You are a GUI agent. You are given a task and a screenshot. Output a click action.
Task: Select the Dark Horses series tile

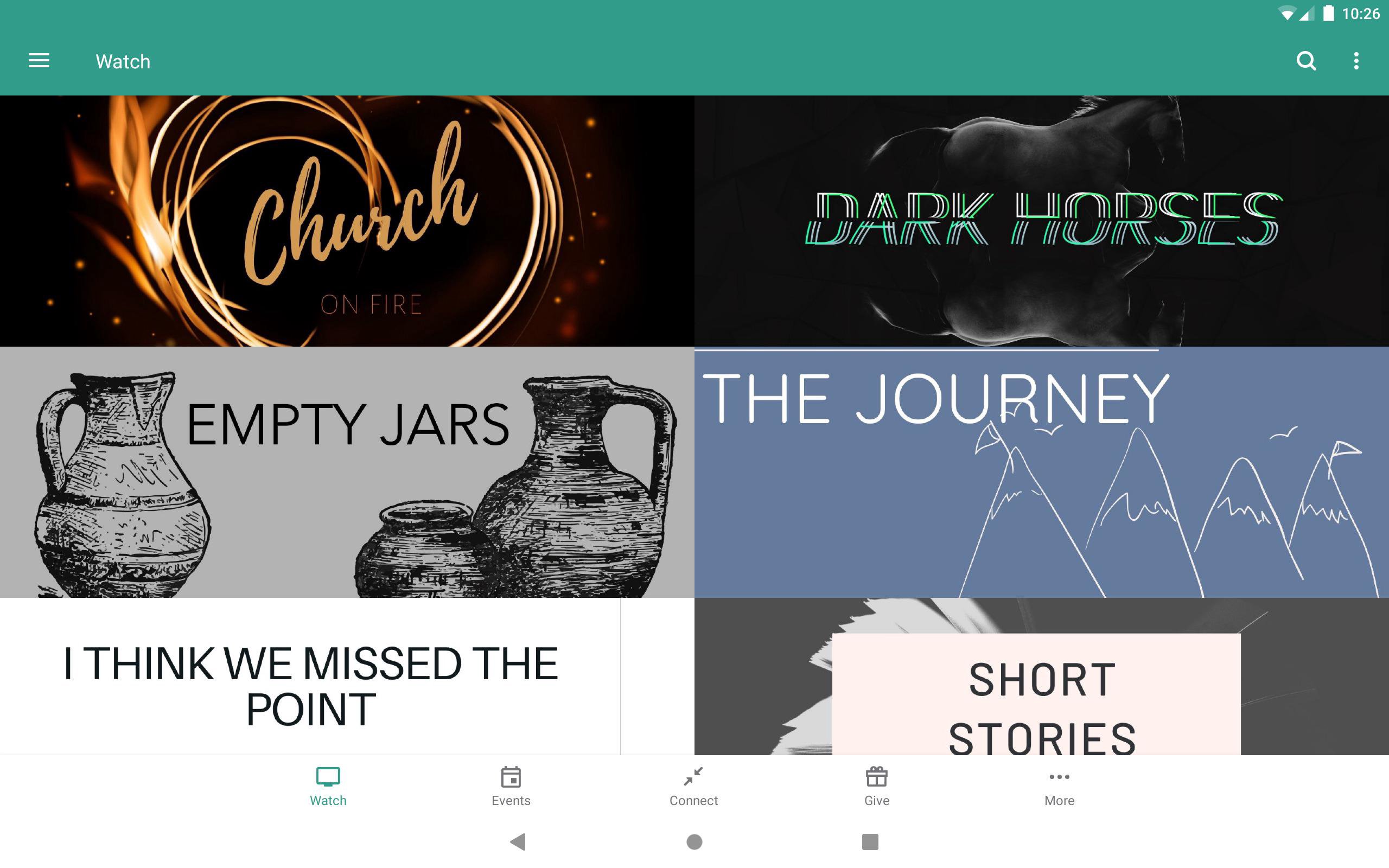pyautogui.click(x=1041, y=221)
